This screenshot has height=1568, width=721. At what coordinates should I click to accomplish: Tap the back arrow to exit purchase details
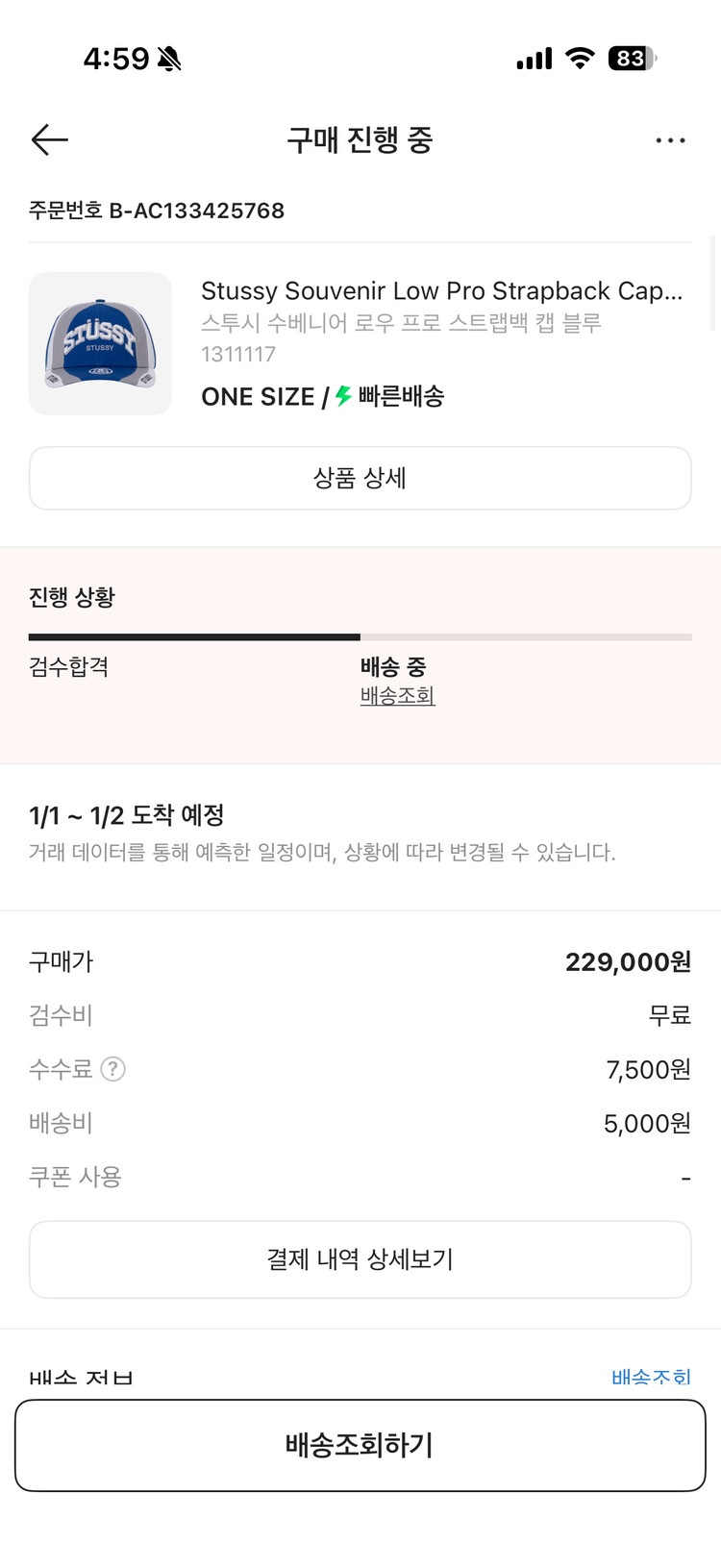tap(49, 139)
